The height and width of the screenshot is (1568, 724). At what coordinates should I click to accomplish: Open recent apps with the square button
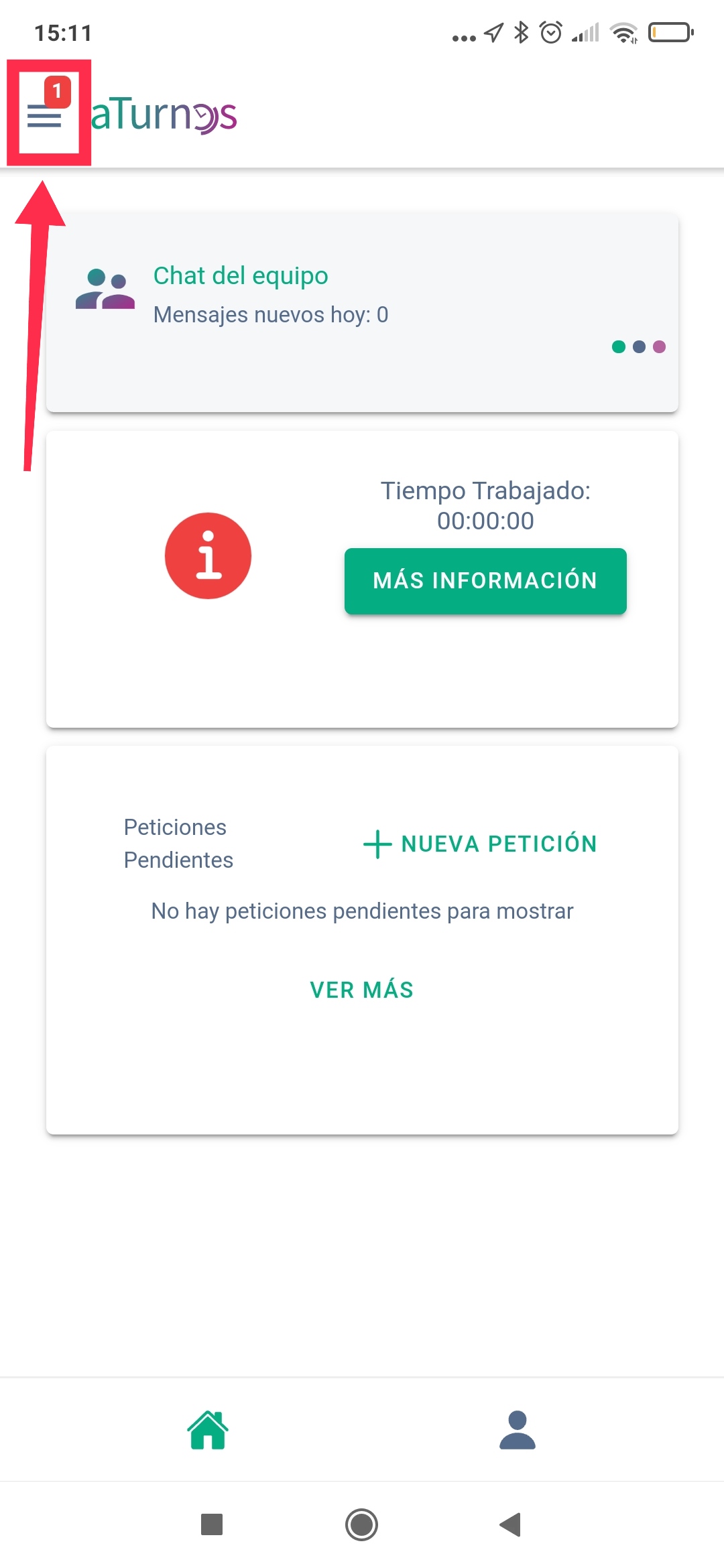tap(212, 1524)
